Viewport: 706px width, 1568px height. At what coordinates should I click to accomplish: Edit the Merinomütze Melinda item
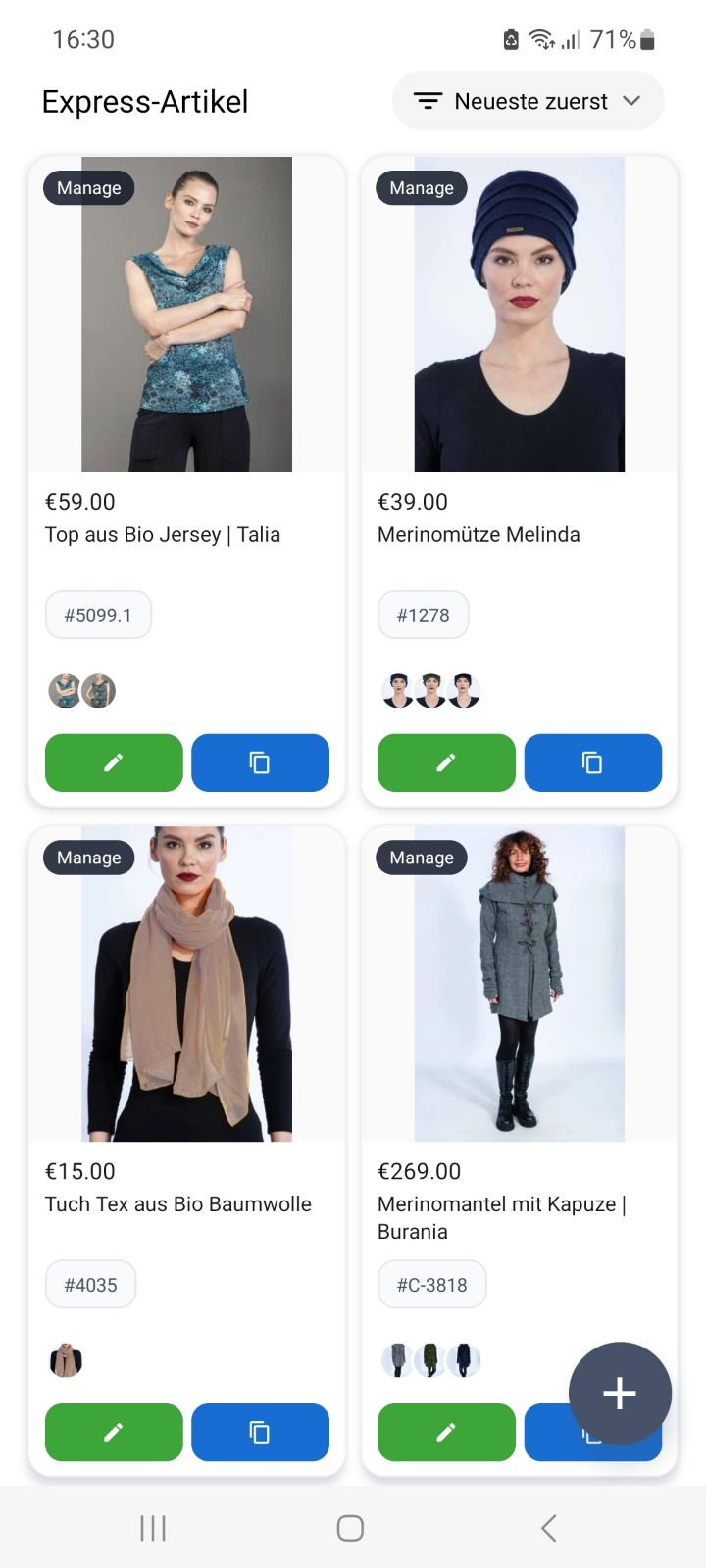tap(446, 762)
